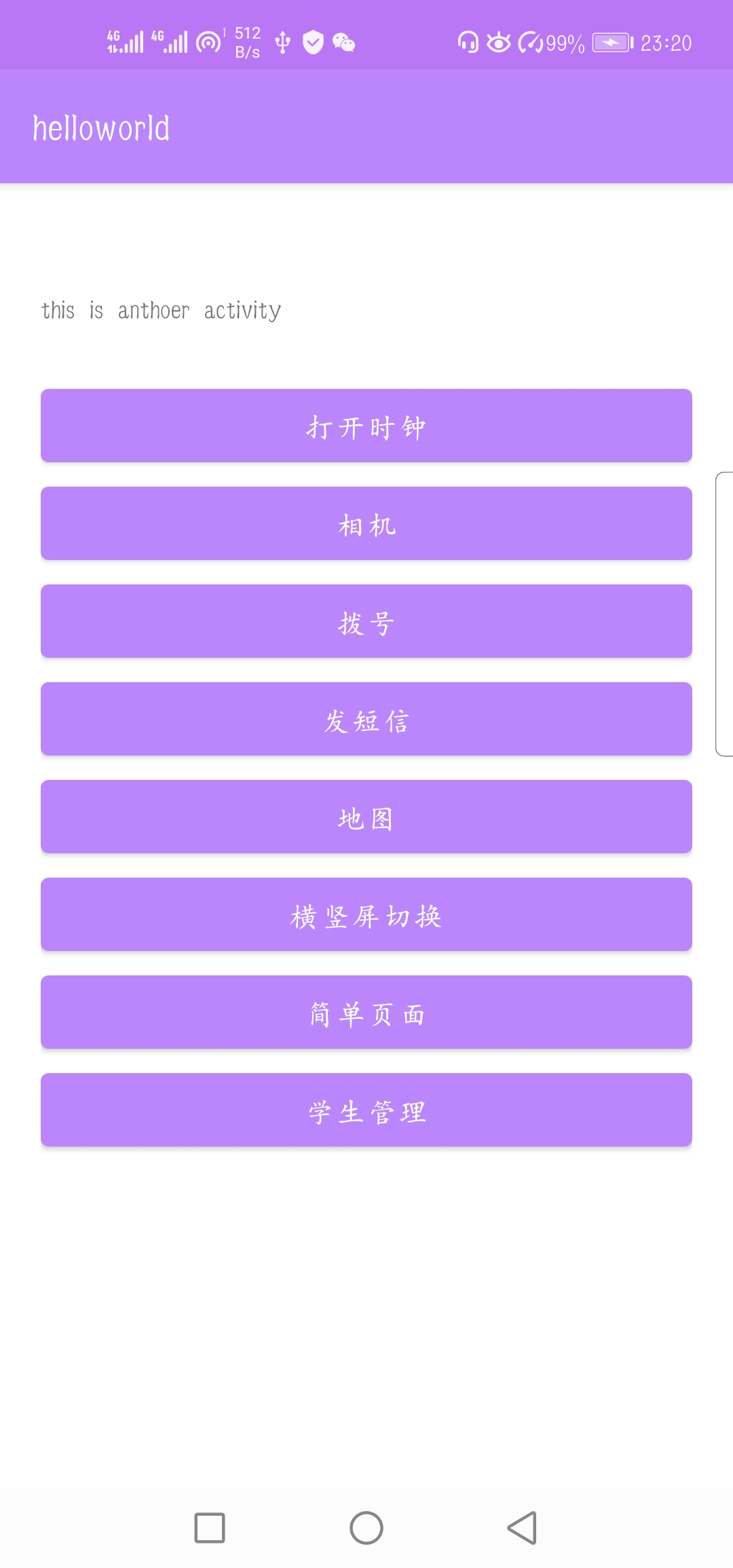Tap the data speed indicator showing 512 B/s
The image size is (733, 1568).
[x=247, y=42]
